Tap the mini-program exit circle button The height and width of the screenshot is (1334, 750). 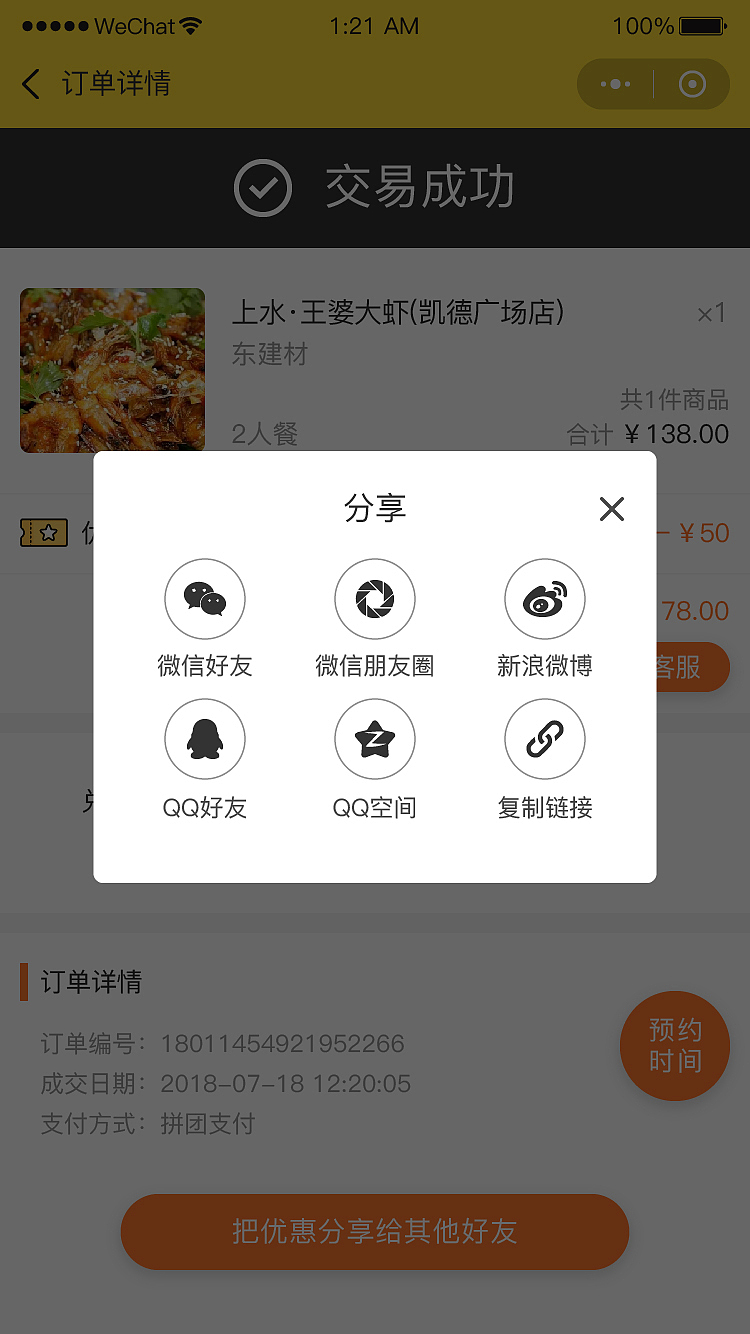click(693, 84)
